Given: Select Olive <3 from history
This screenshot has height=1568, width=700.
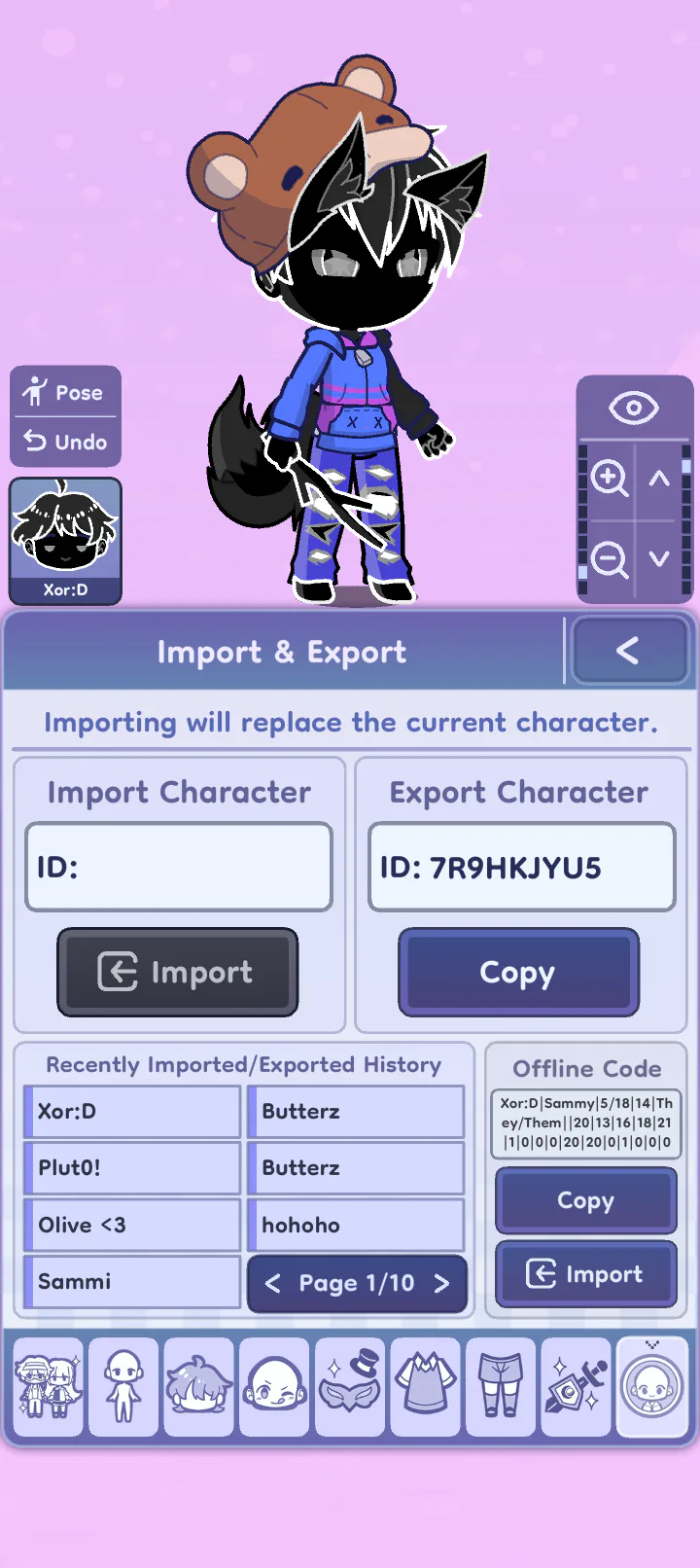Looking at the screenshot, I should coord(132,1225).
